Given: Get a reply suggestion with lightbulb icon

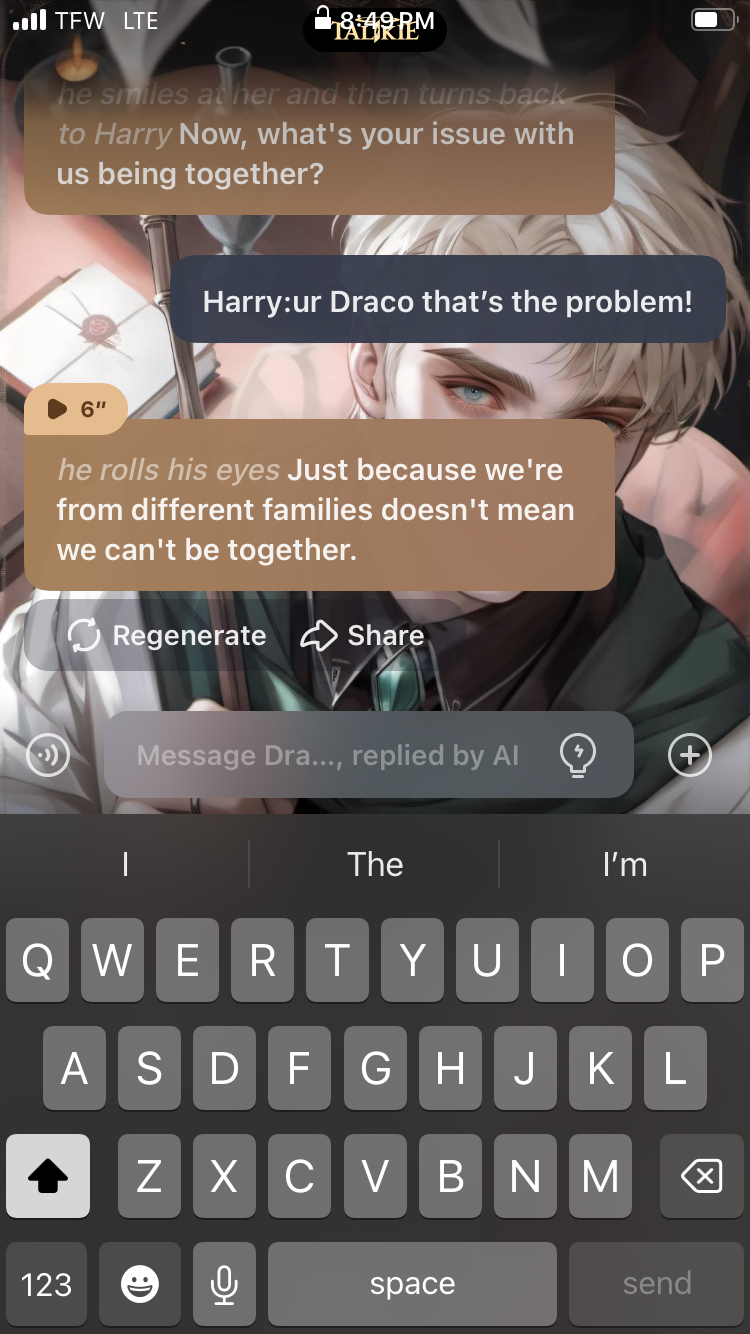Looking at the screenshot, I should point(578,755).
